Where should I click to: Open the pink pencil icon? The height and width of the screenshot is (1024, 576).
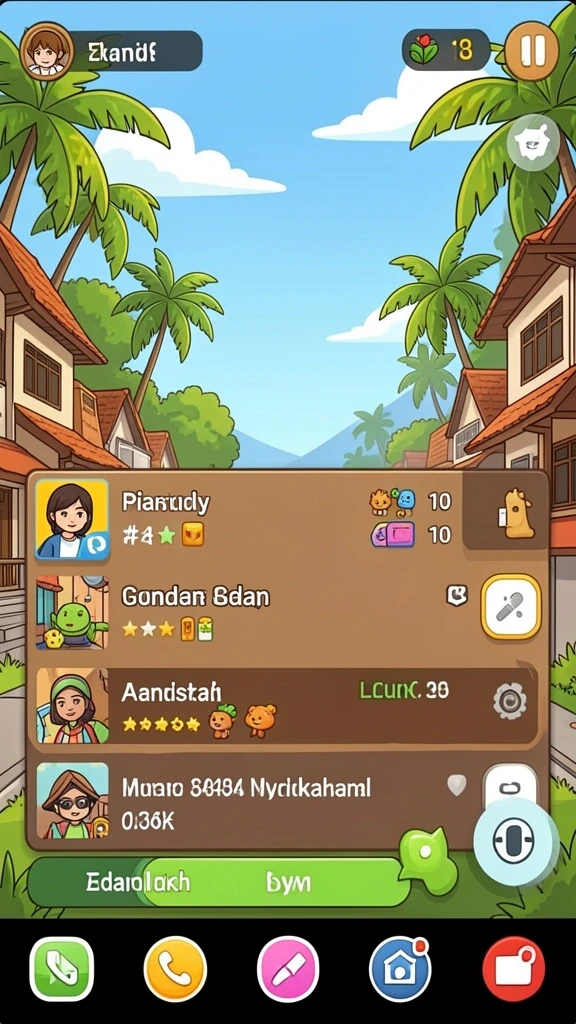click(x=288, y=969)
